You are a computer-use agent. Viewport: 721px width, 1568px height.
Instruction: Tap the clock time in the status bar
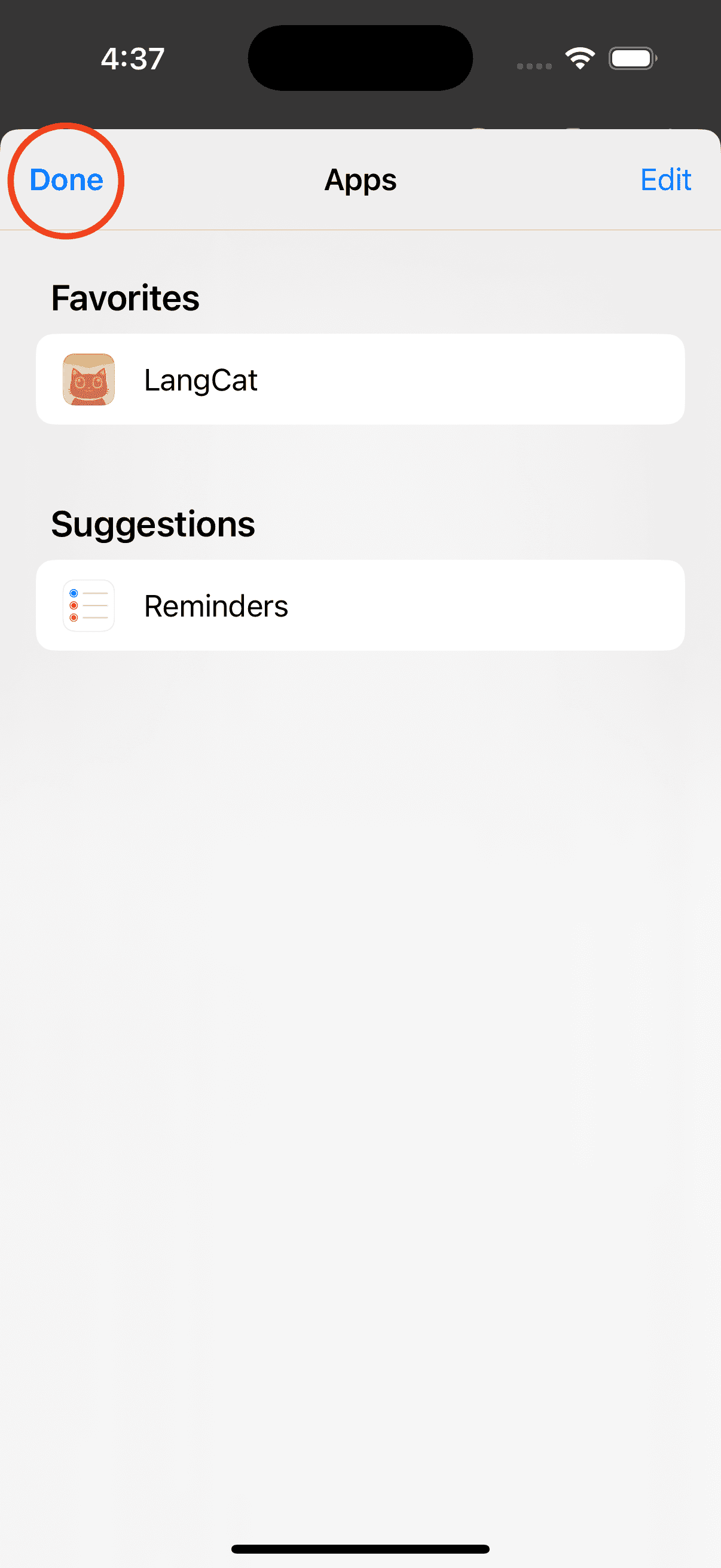click(132, 57)
